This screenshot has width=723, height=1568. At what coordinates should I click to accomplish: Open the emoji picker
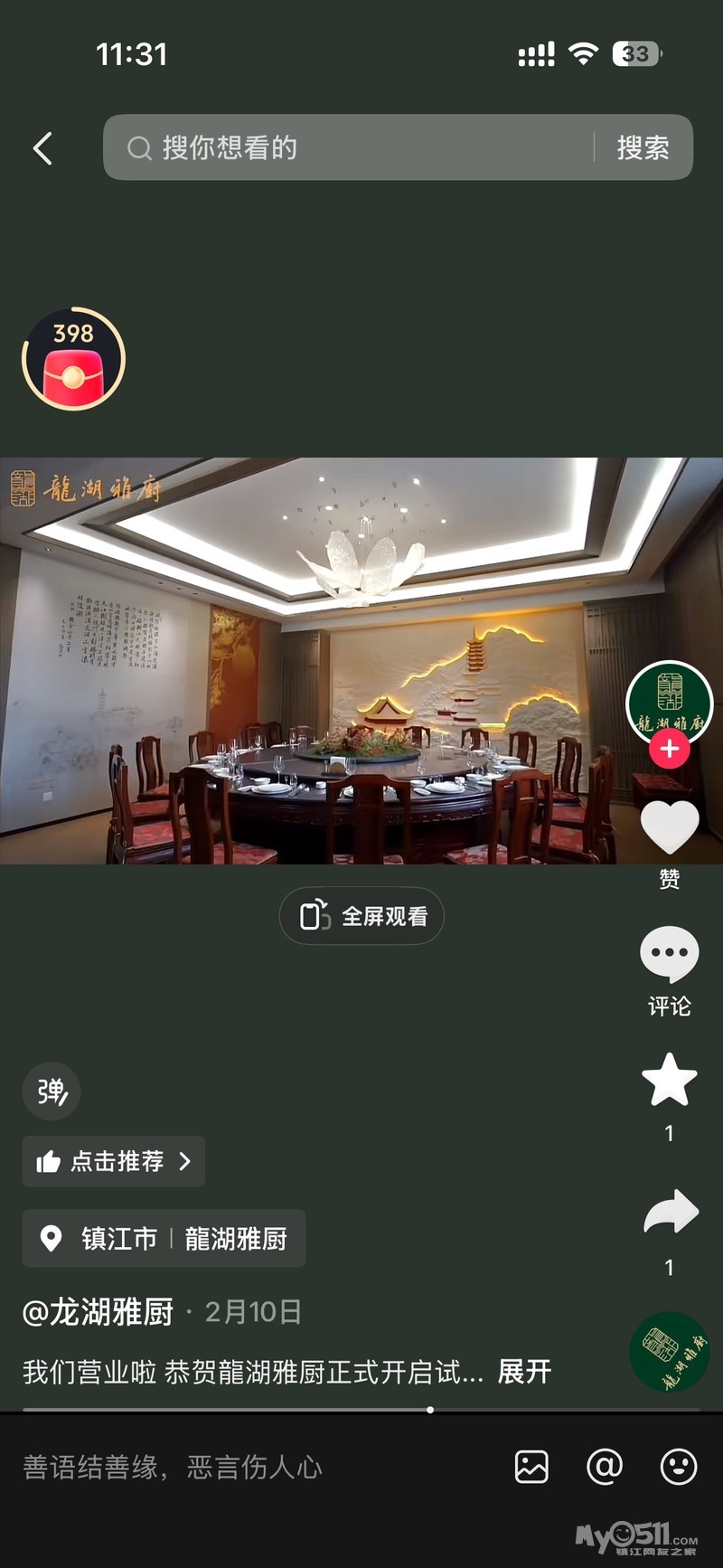tap(678, 1466)
